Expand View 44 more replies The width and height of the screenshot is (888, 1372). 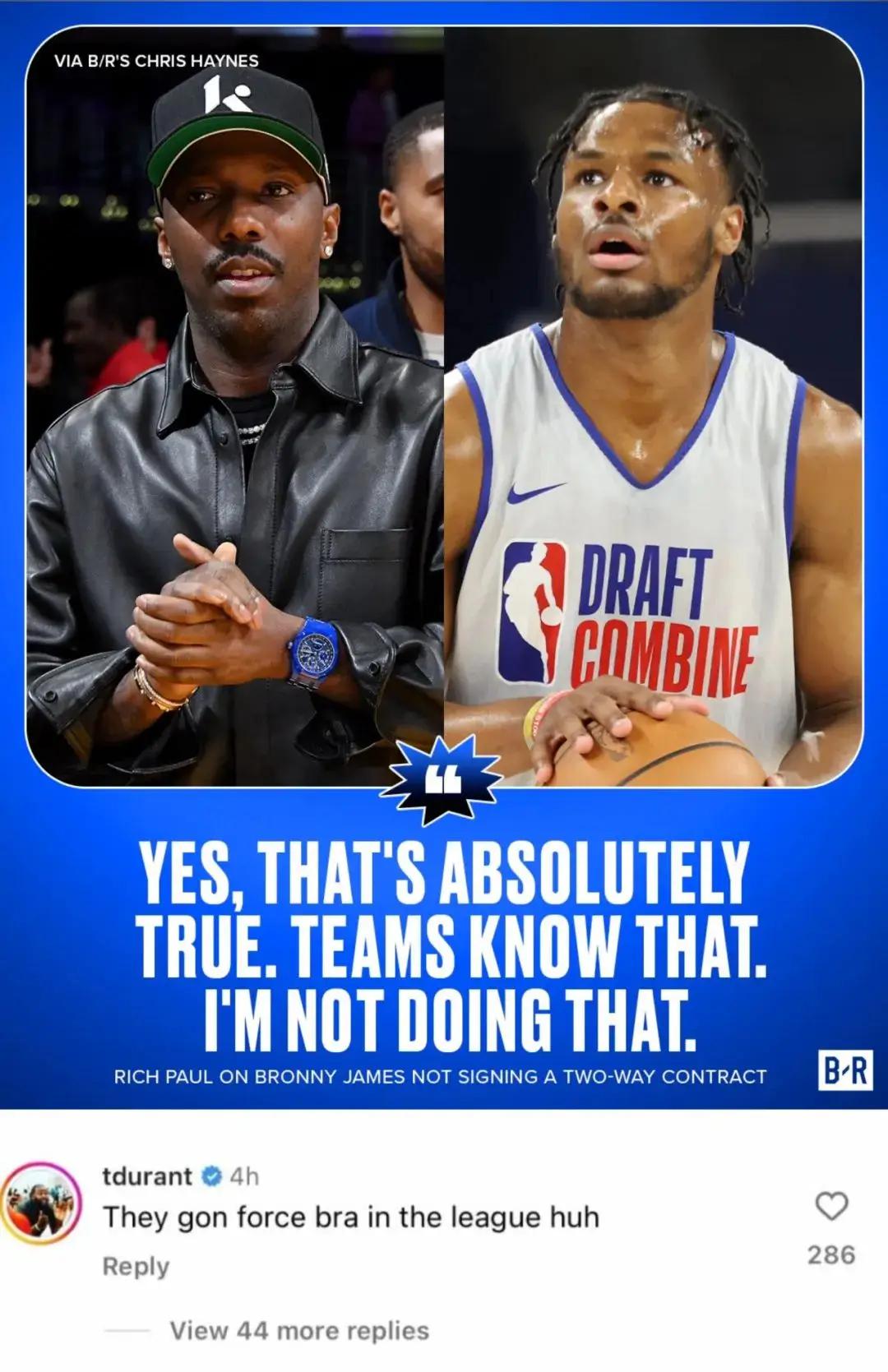[x=299, y=1330]
